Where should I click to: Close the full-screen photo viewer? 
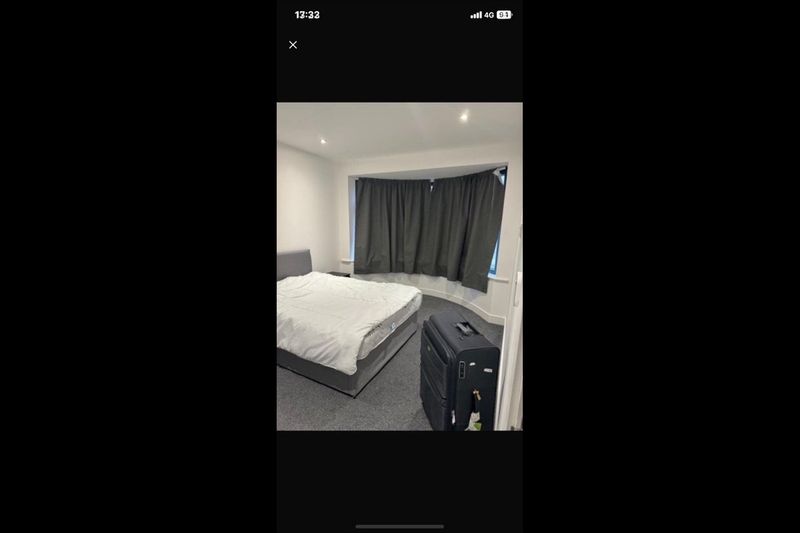[x=293, y=45]
